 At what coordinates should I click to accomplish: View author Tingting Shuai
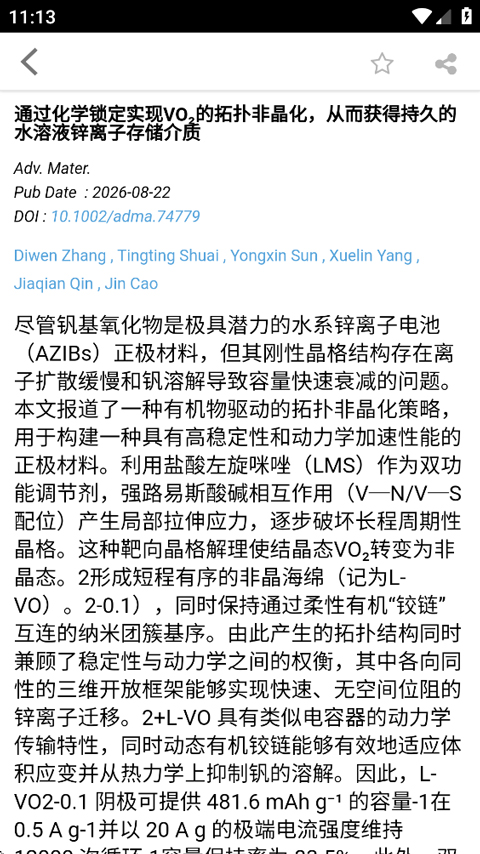point(168,255)
